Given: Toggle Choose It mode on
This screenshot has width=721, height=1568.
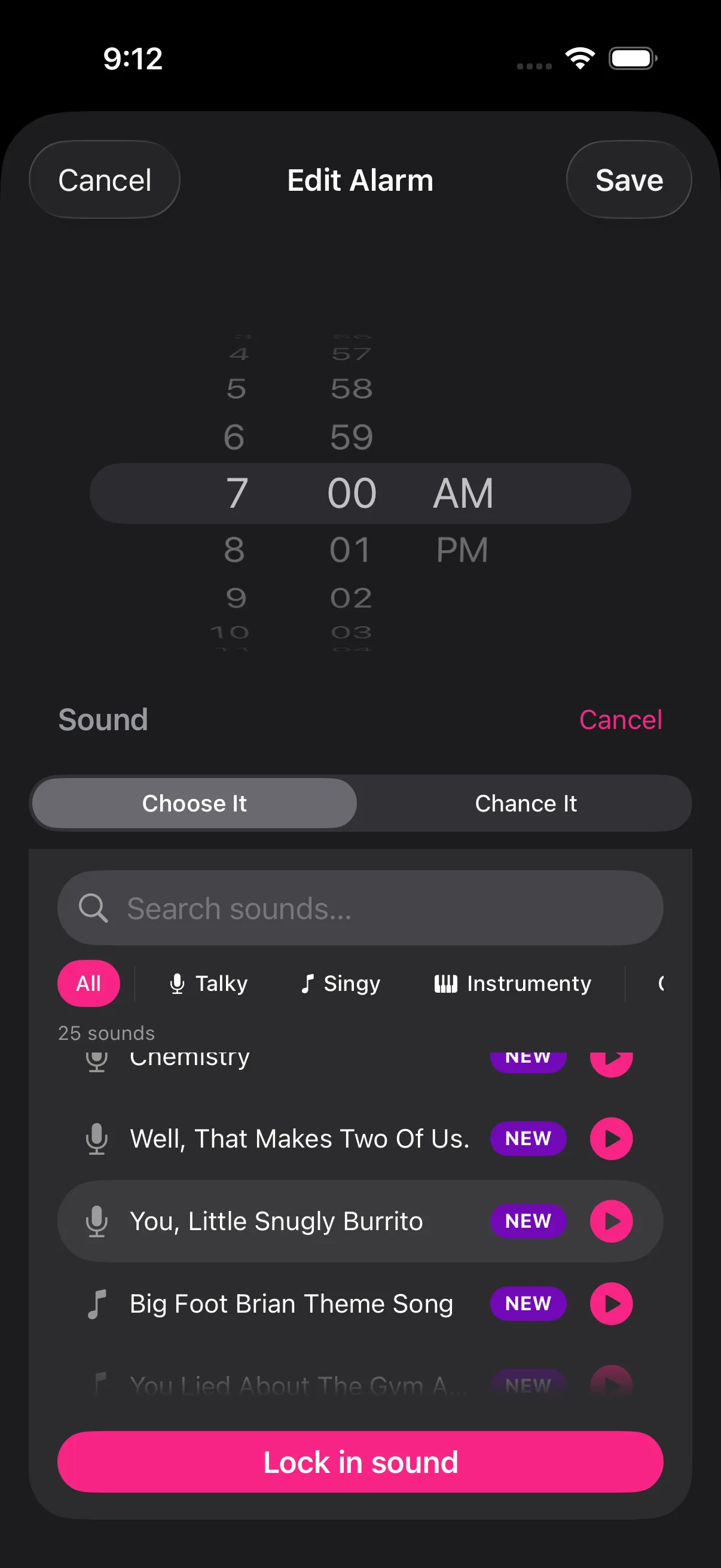Looking at the screenshot, I should [x=194, y=803].
